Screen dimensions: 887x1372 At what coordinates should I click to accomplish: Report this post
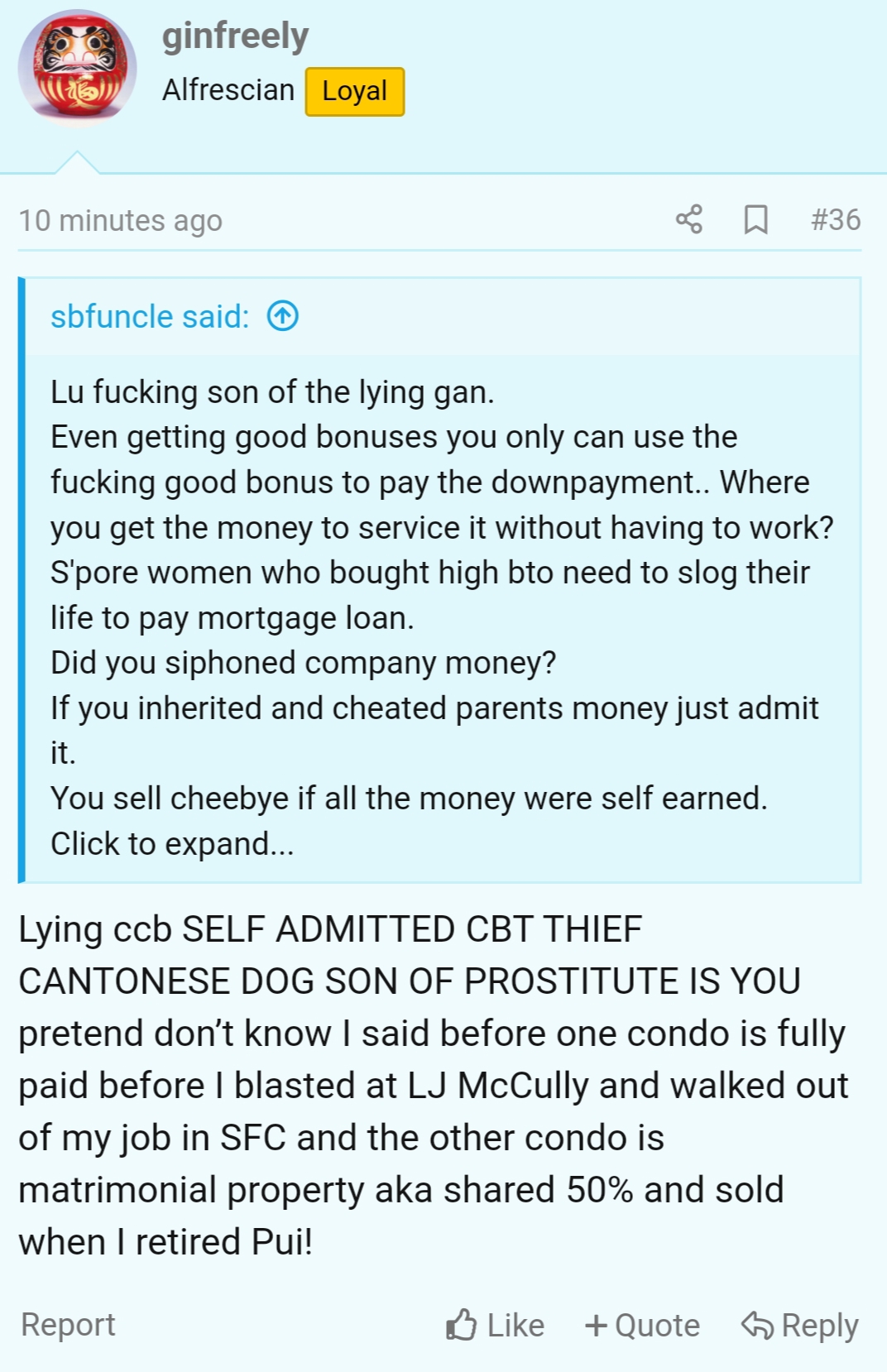pos(68,1325)
